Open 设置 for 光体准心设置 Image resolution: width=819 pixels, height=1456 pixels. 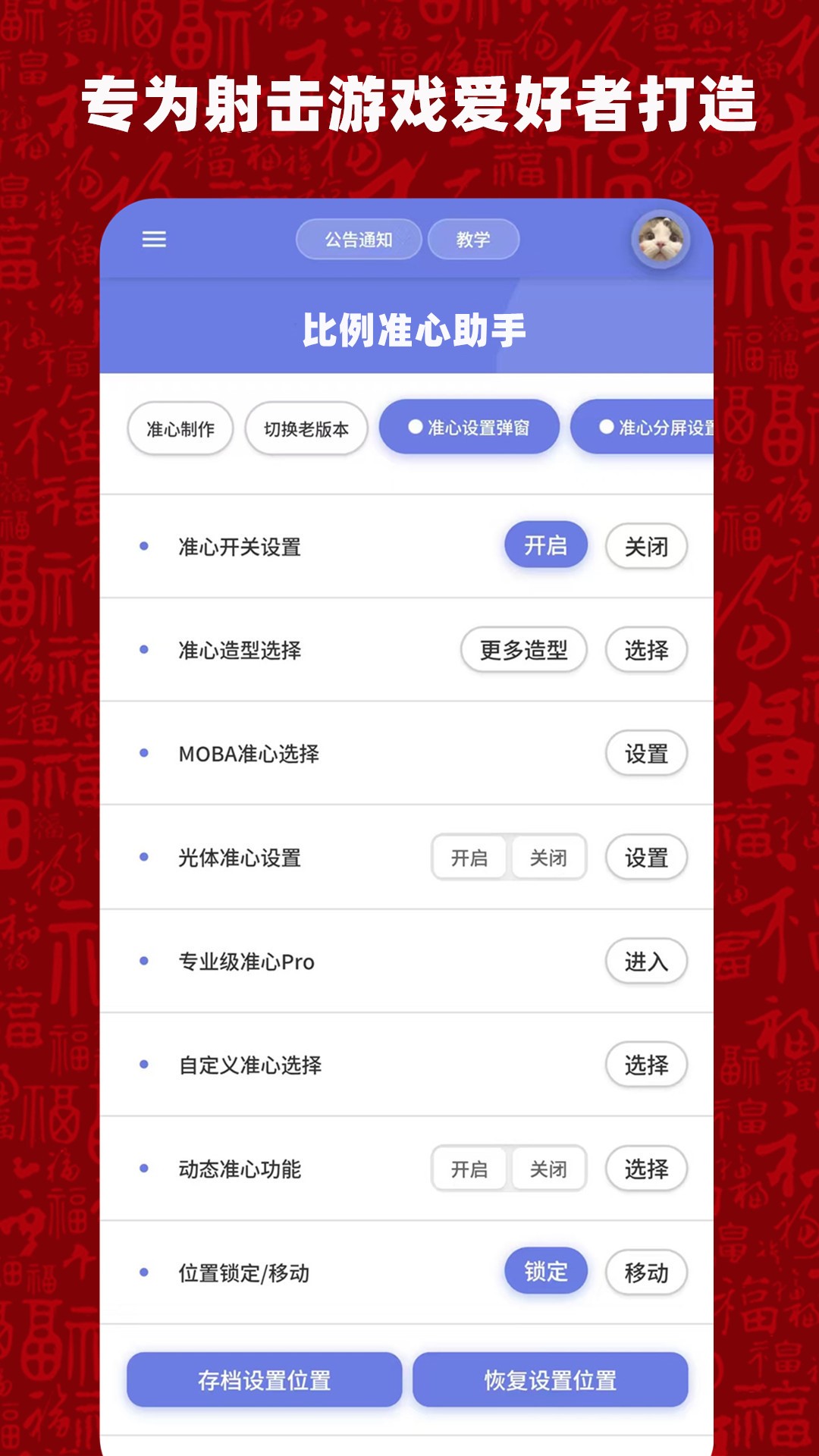[x=645, y=858]
